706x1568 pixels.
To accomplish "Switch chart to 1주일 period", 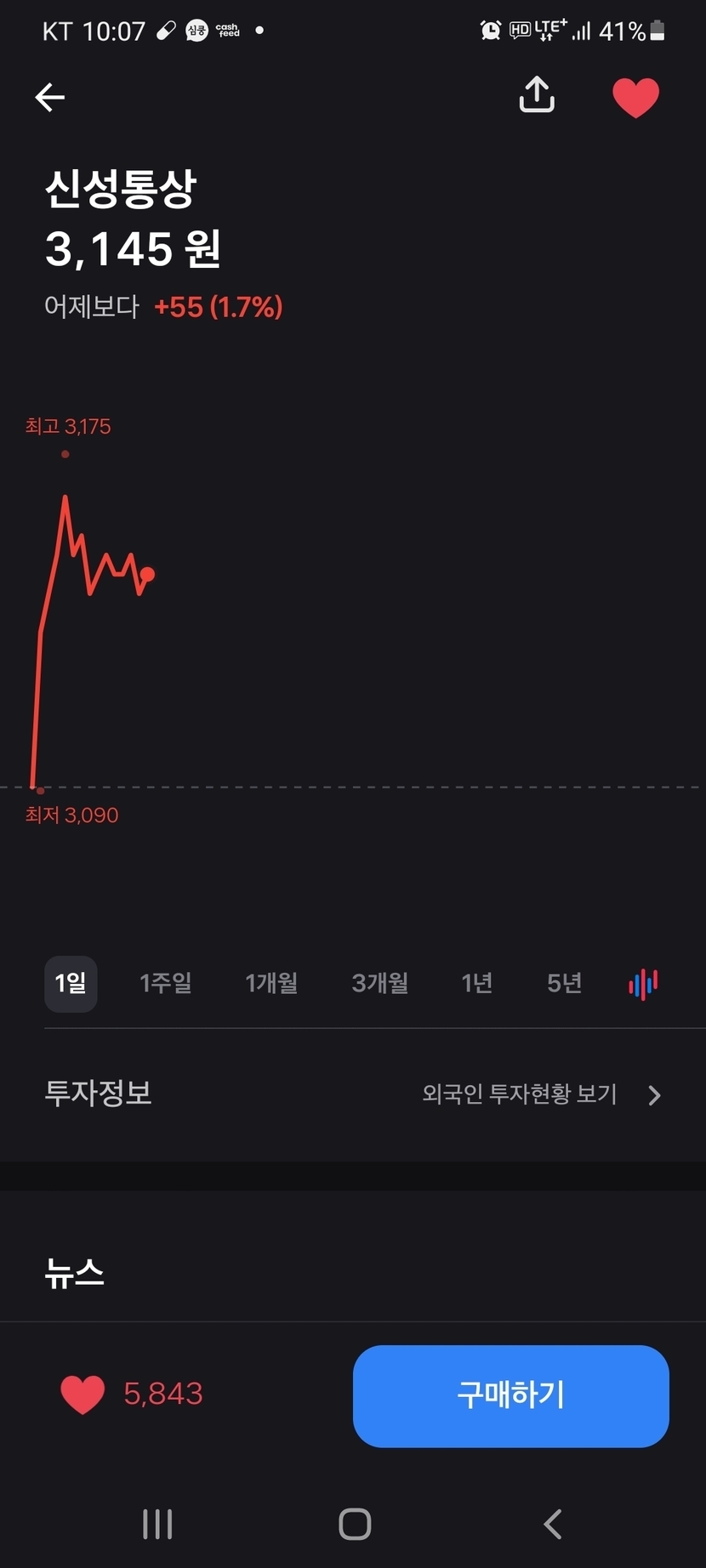I will point(166,984).
